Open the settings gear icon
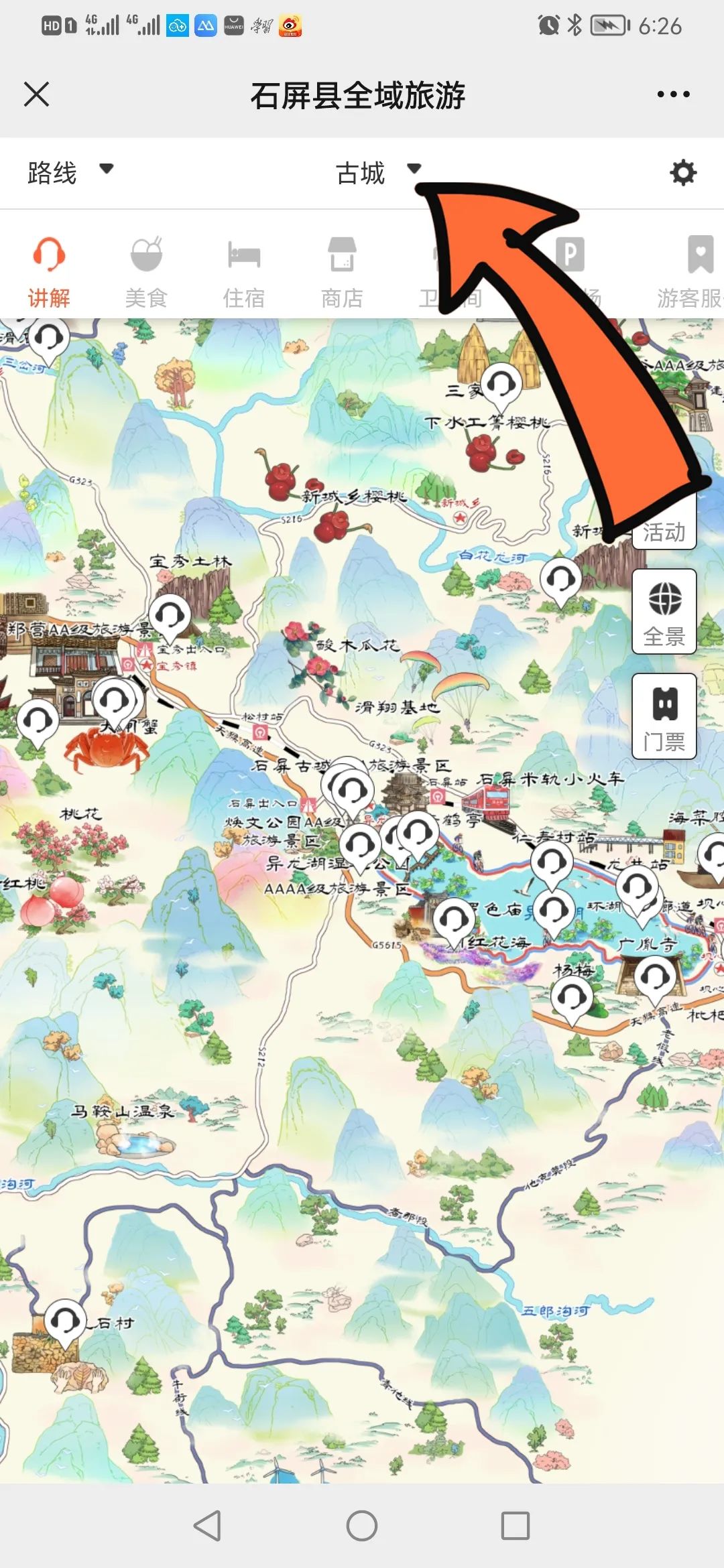Screen dimensions: 724x1568 pyautogui.click(x=683, y=173)
